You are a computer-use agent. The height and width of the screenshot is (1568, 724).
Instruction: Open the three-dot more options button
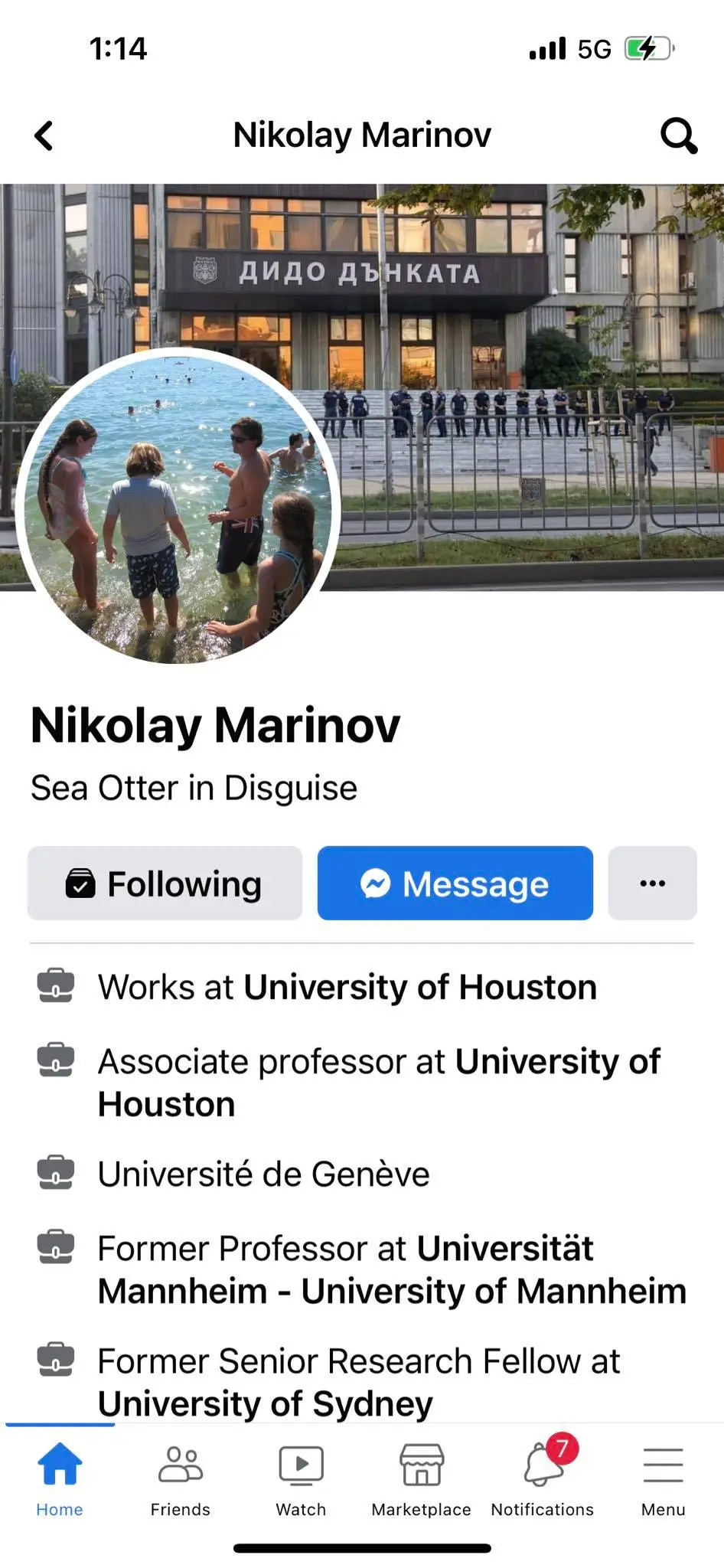click(652, 883)
